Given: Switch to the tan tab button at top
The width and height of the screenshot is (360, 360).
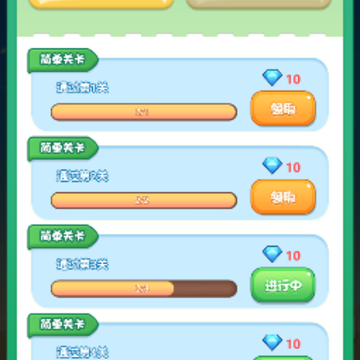Looking at the screenshot, I should coord(258,3).
